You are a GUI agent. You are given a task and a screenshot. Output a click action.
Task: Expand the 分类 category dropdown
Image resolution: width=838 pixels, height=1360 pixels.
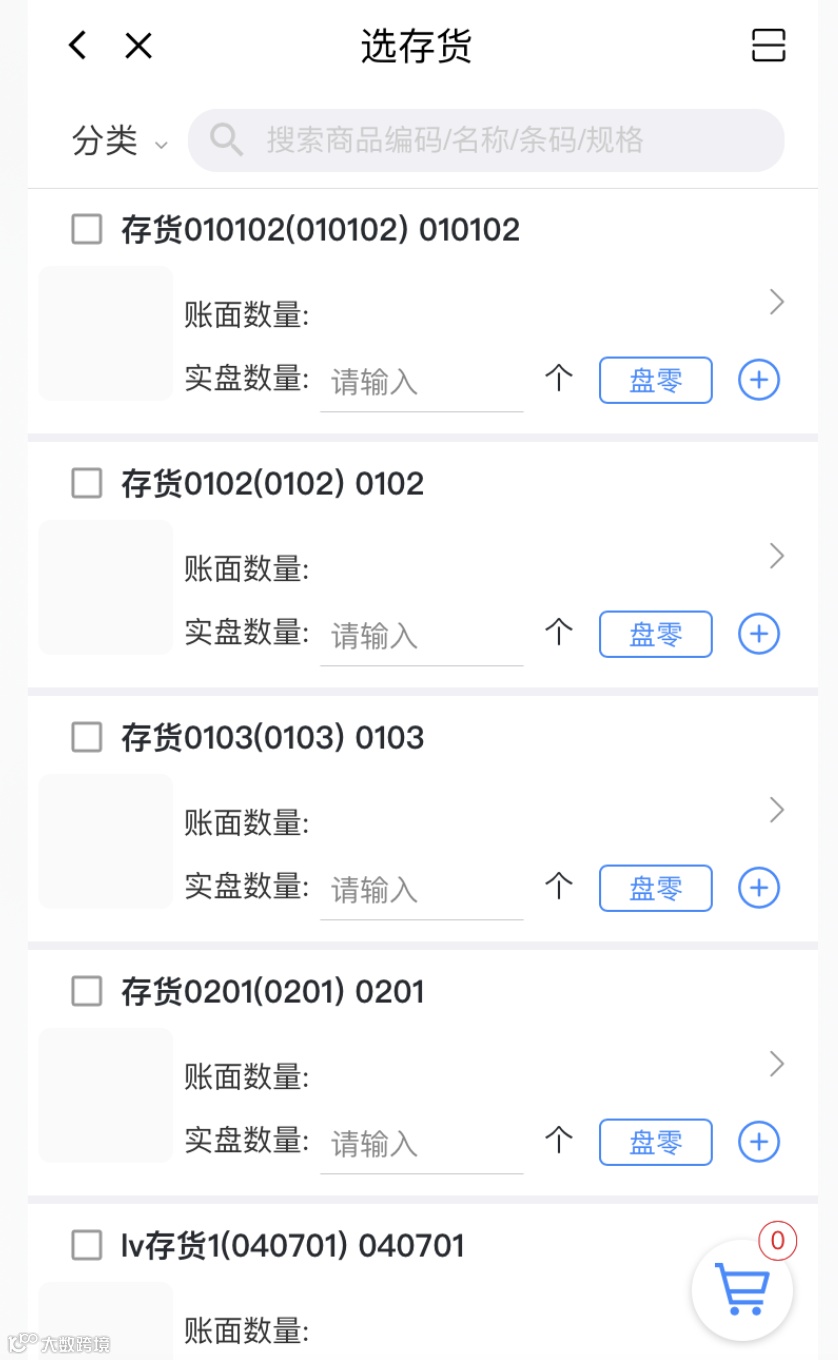[119, 141]
